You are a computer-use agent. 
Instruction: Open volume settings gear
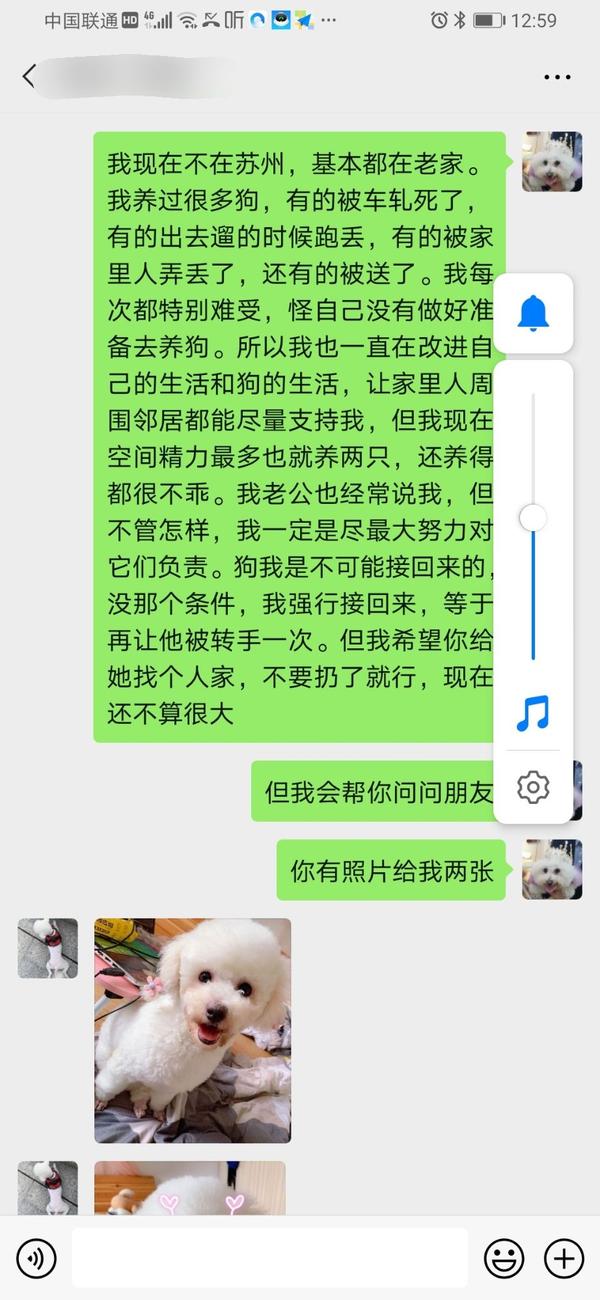click(x=533, y=787)
